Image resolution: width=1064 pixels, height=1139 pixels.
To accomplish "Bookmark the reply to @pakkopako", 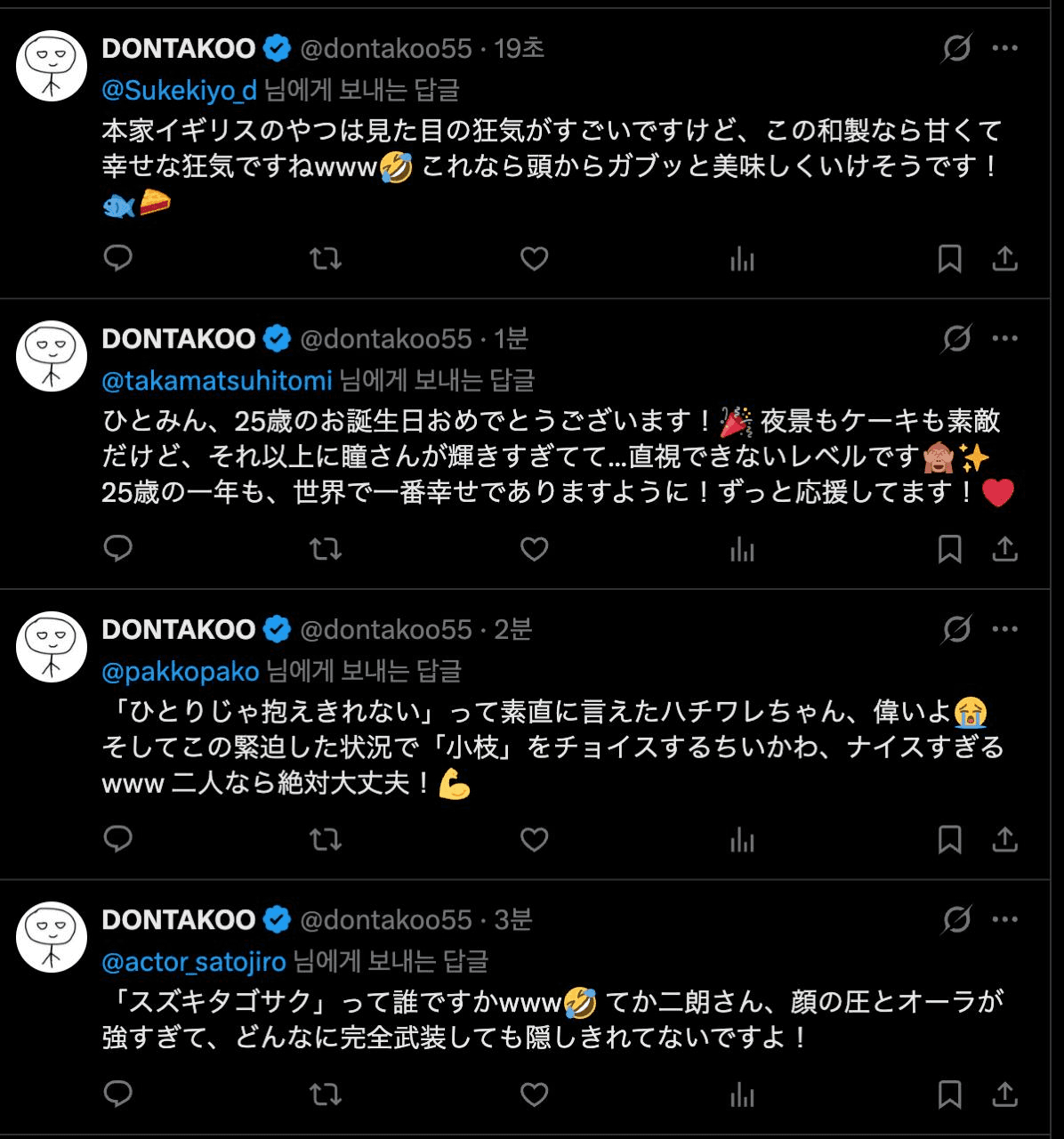I will pyautogui.click(x=949, y=839).
